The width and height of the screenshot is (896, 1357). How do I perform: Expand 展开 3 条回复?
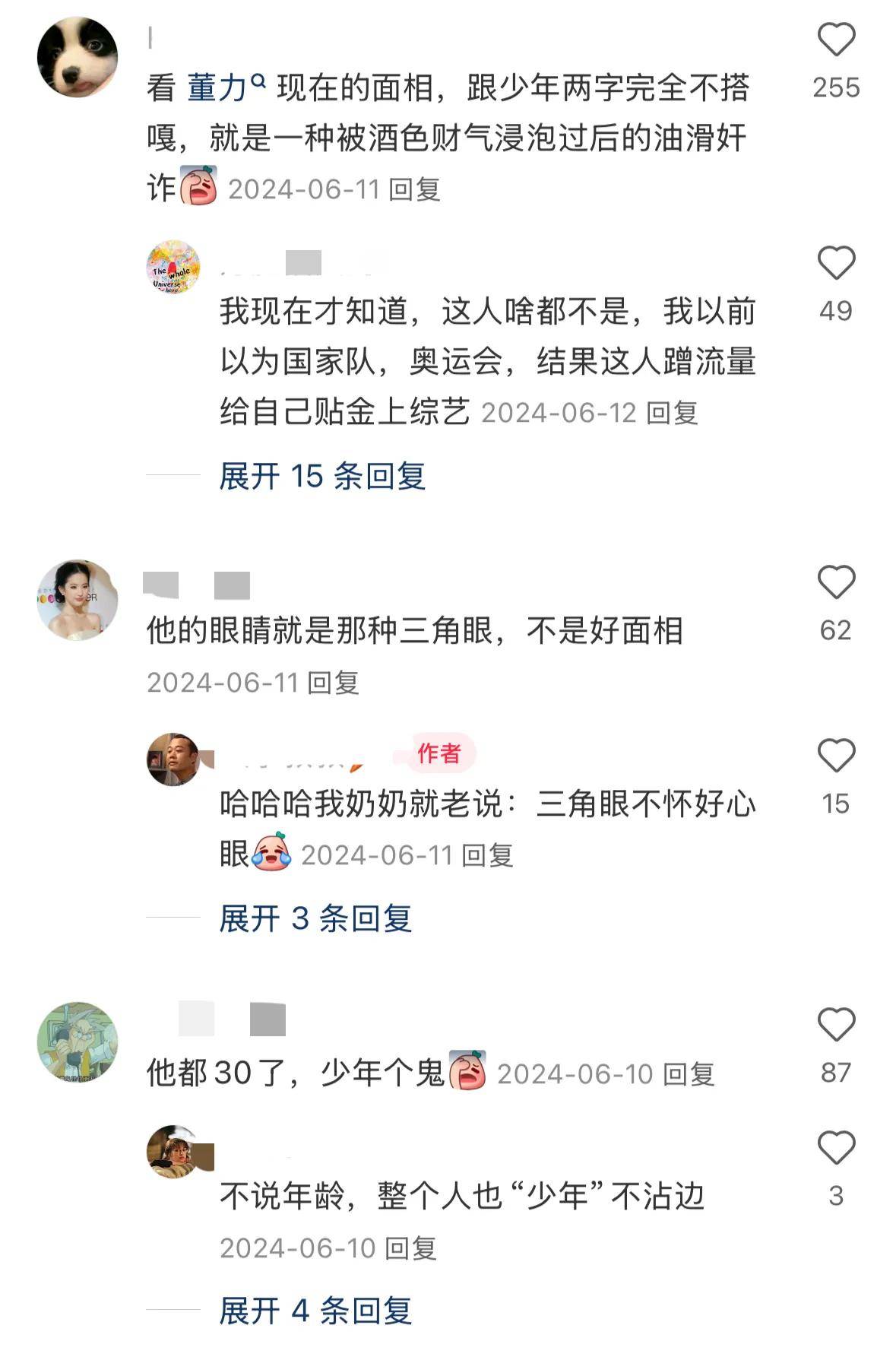tap(315, 919)
